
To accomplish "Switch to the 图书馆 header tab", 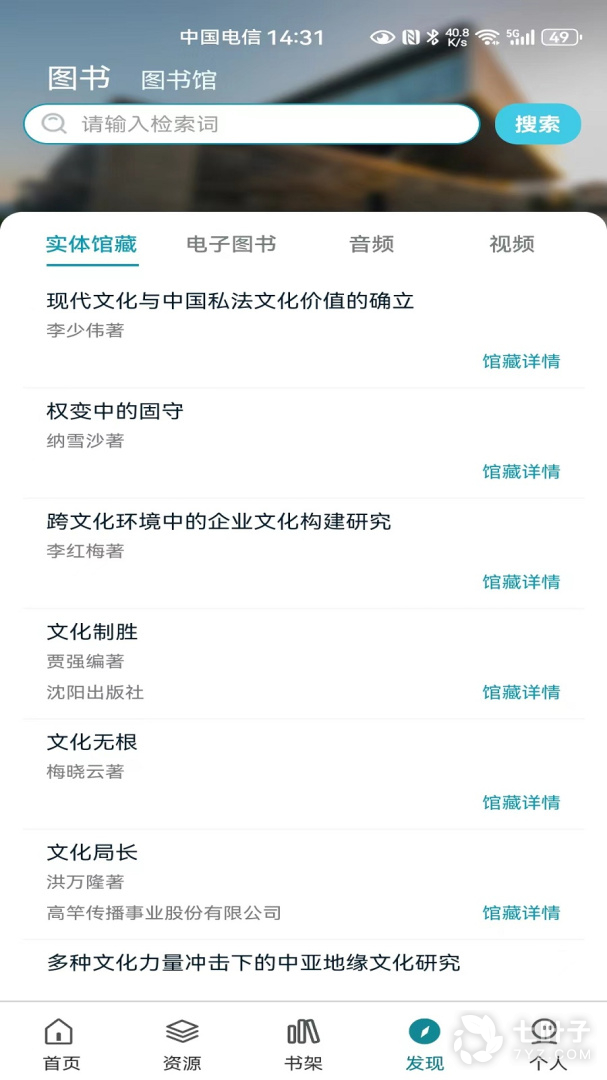I will pyautogui.click(x=178, y=80).
